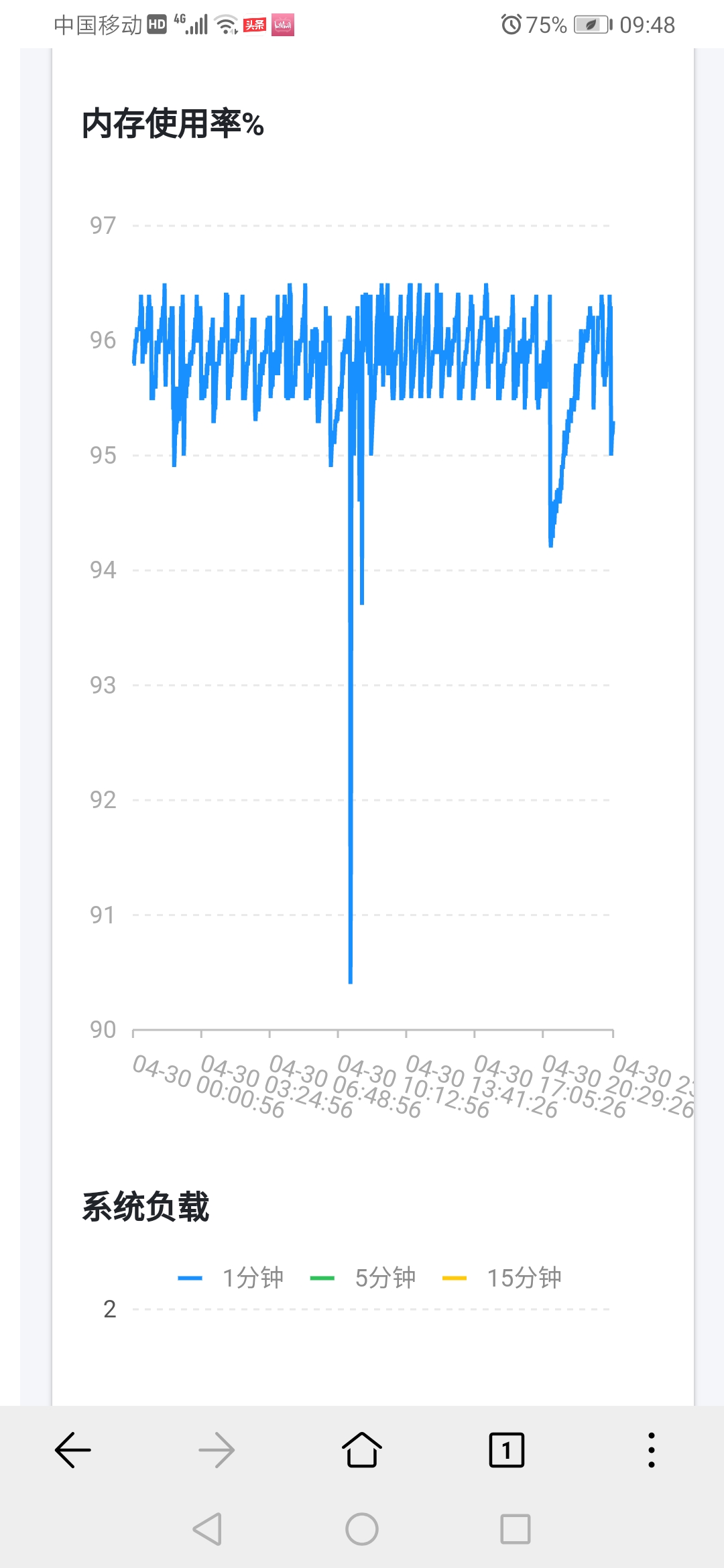
Task: Tap the forward arrow in browser toolbar
Action: pyautogui.click(x=217, y=1450)
